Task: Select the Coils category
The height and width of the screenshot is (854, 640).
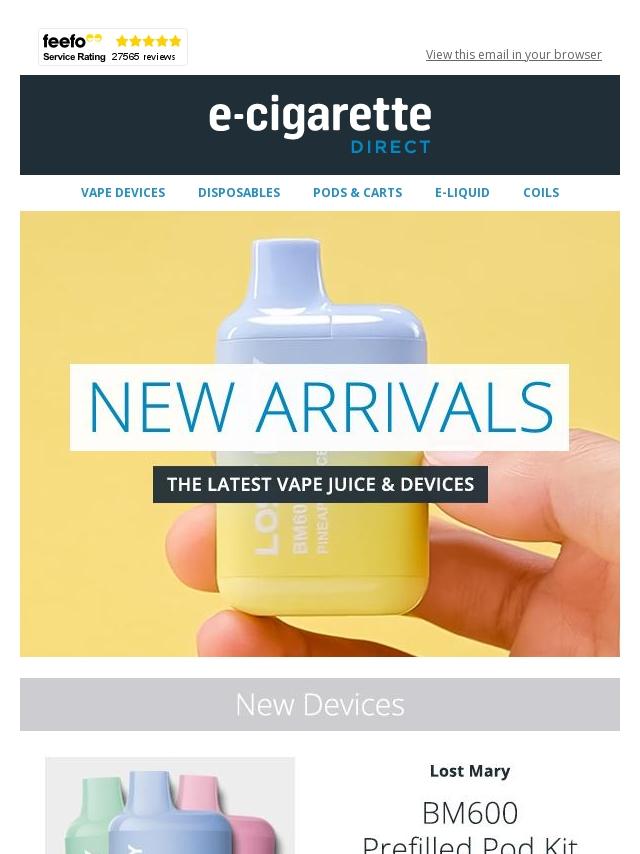Action: coord(541,193)
